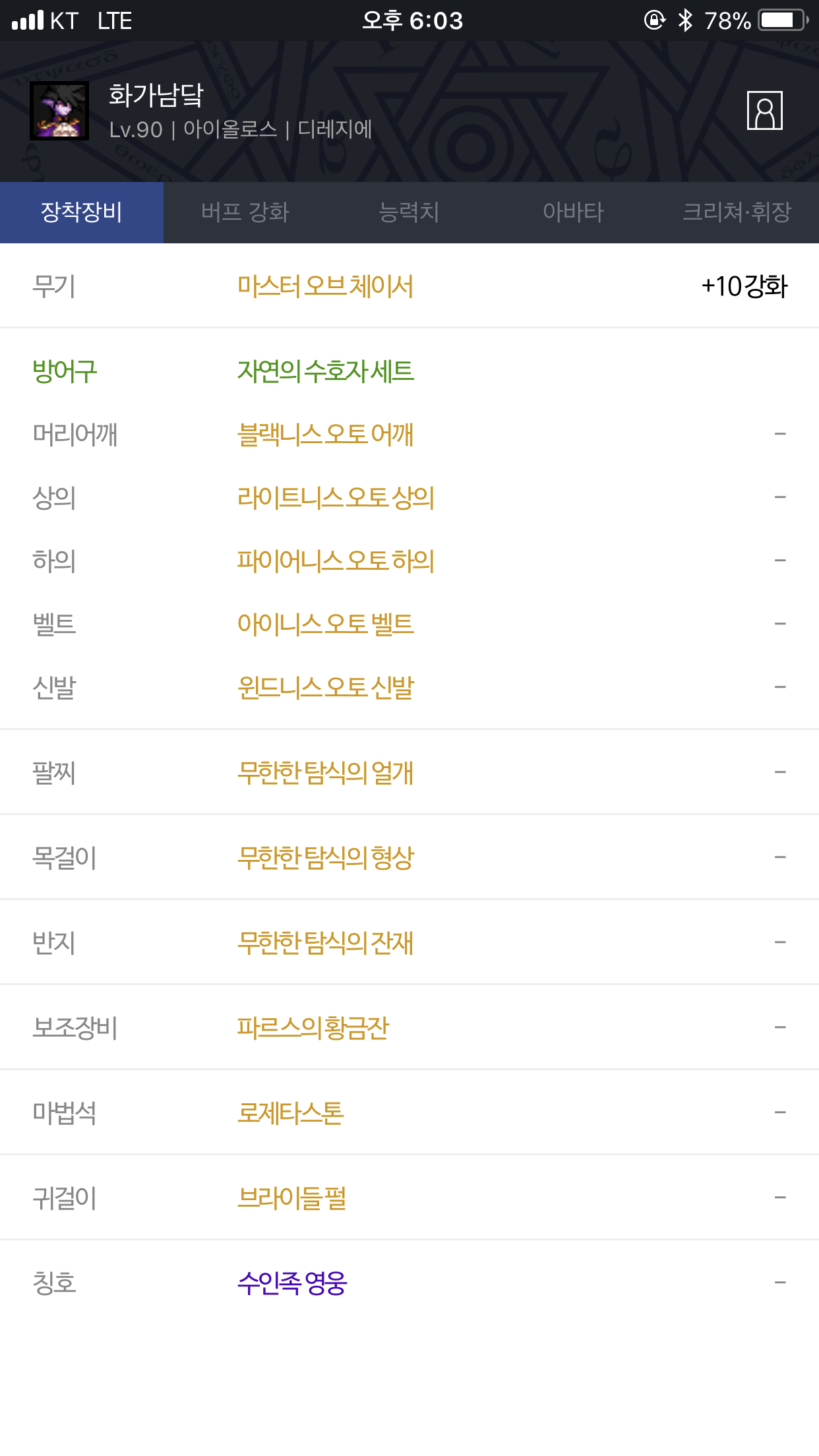Image resolution: width=819 pixels, height=1456 pixels.
Task: Open the title 수인족 영웅
Action: click(291, 1283)
